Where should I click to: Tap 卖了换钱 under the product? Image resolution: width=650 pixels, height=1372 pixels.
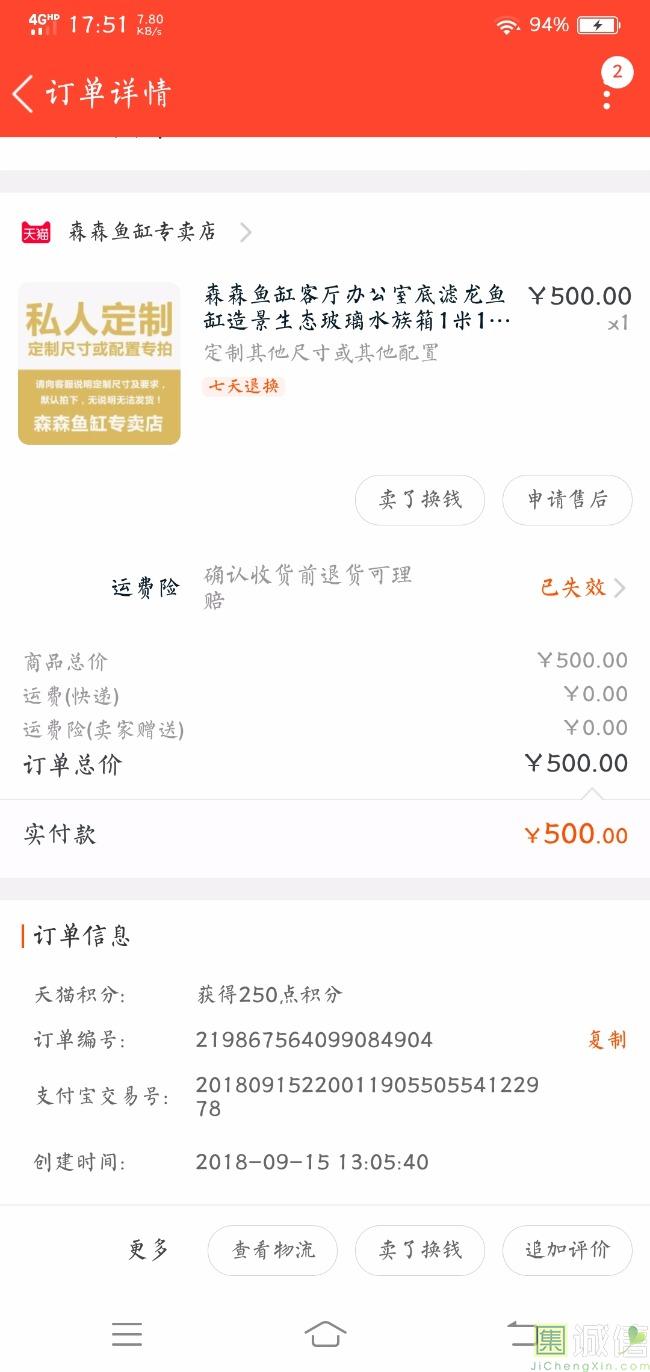(x=420, y=500)
